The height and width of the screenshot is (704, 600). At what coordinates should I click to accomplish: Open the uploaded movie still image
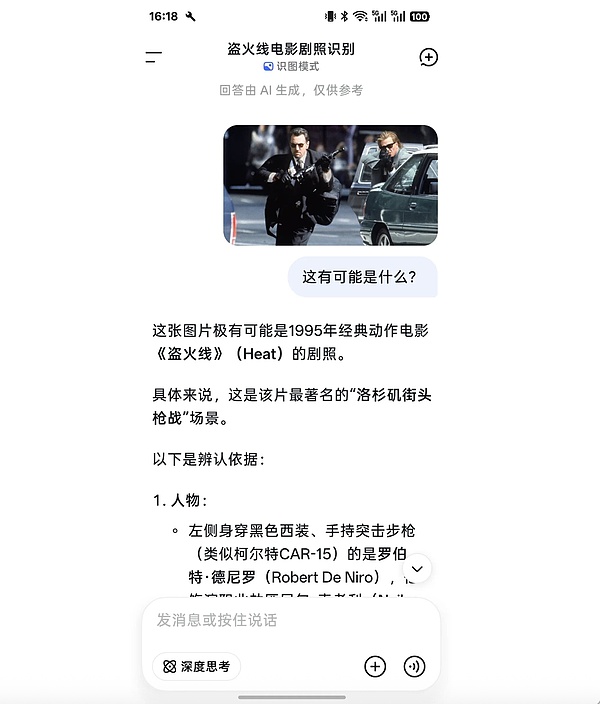330,185
